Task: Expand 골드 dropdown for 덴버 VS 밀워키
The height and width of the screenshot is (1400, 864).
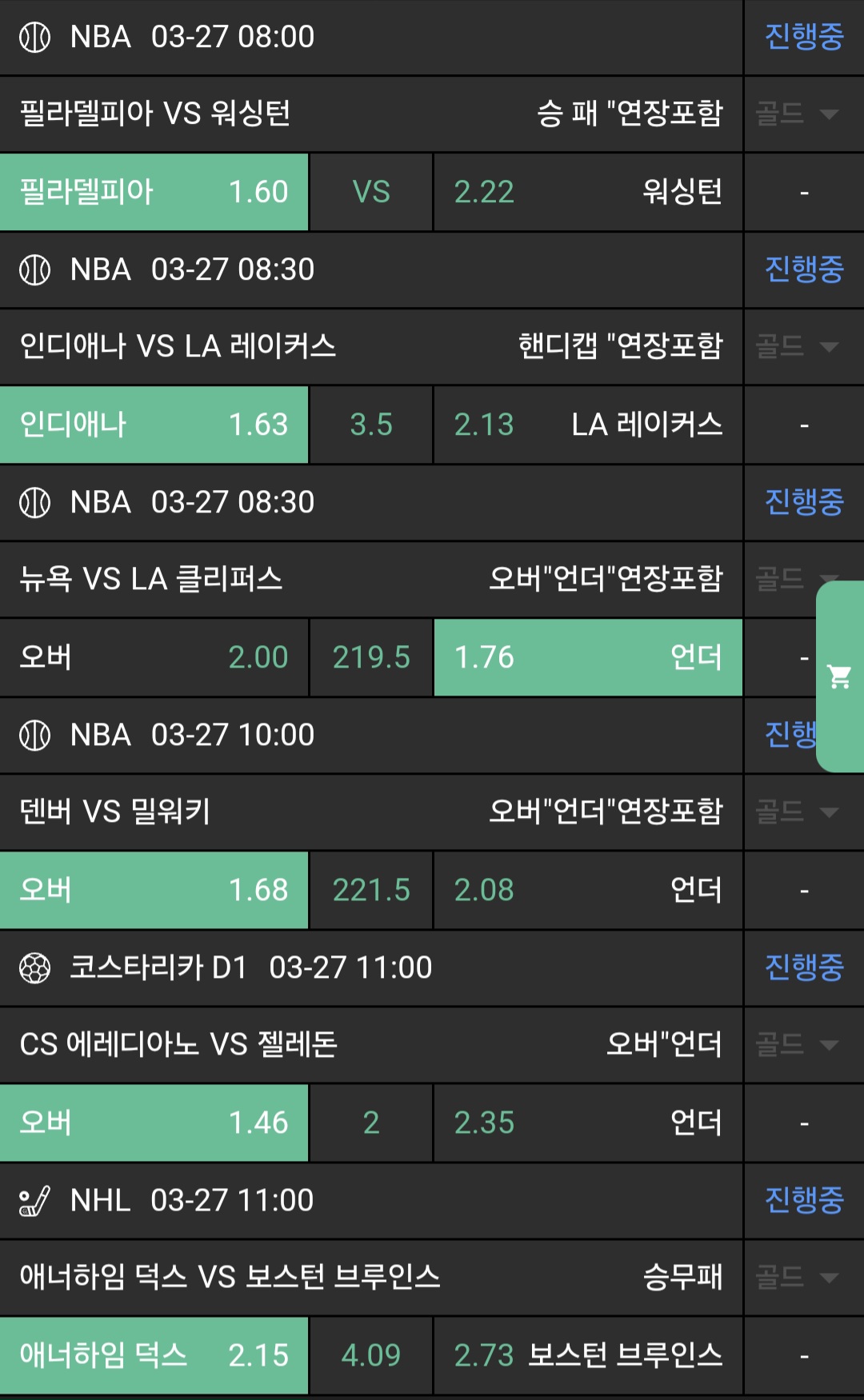Action: click(798, 812)
